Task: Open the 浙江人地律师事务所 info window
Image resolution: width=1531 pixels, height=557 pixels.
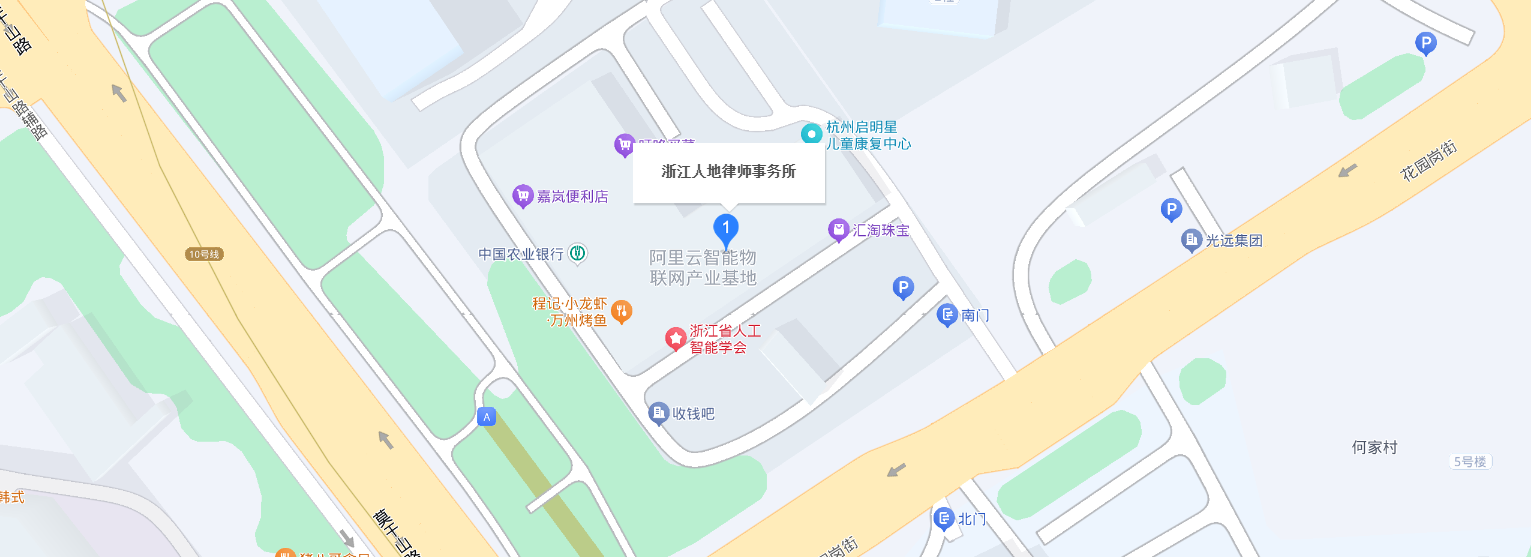Action: 729,173
